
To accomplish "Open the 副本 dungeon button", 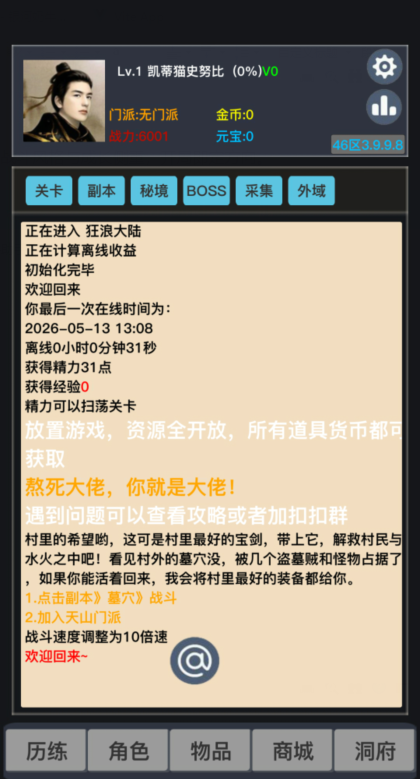I will pos(101,191).
